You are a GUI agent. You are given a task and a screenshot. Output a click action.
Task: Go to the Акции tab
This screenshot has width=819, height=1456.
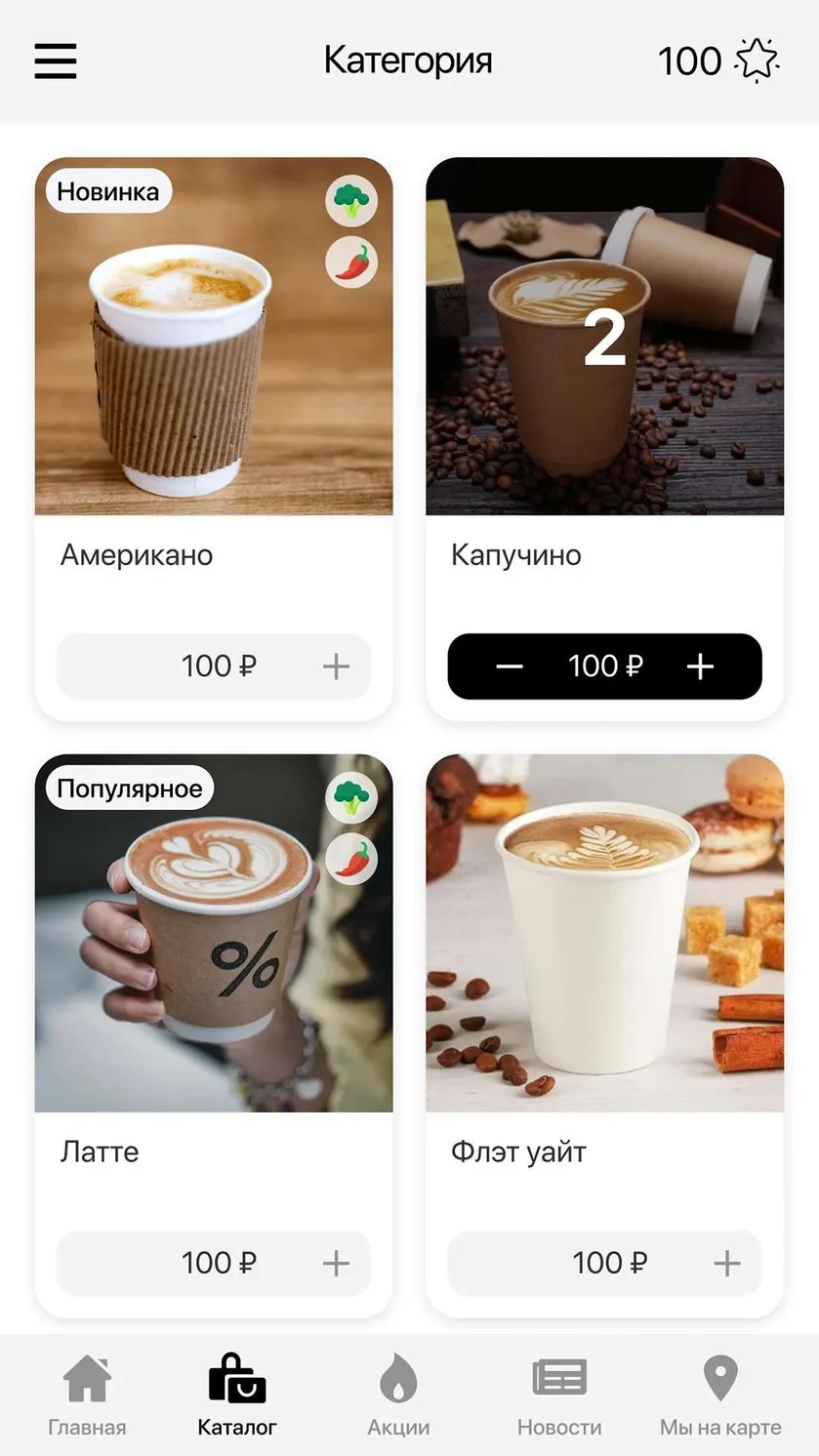tap(398, 1395)
